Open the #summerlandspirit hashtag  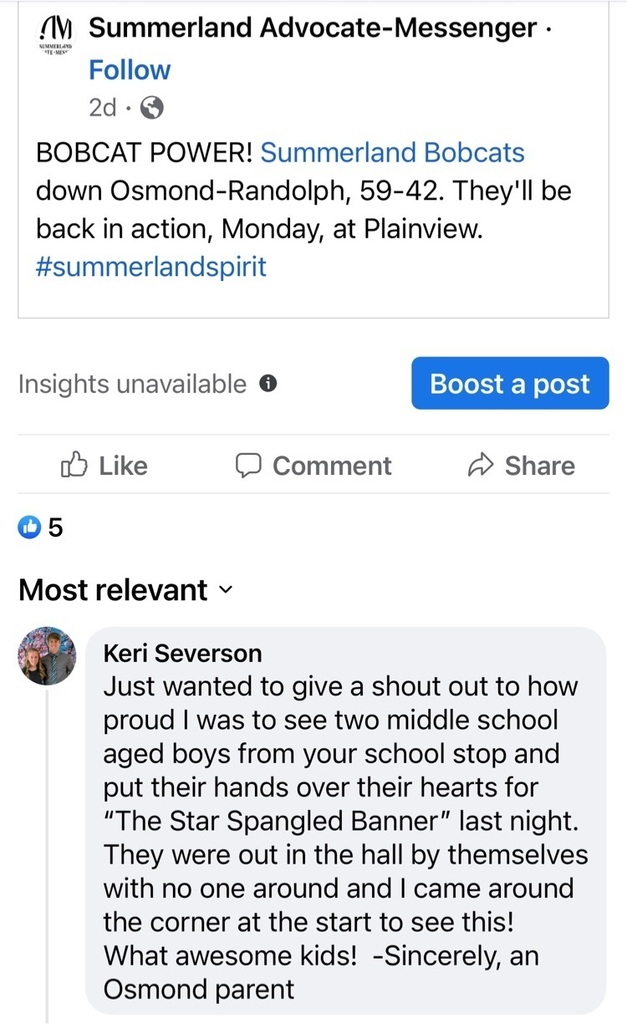pos(151,266)
